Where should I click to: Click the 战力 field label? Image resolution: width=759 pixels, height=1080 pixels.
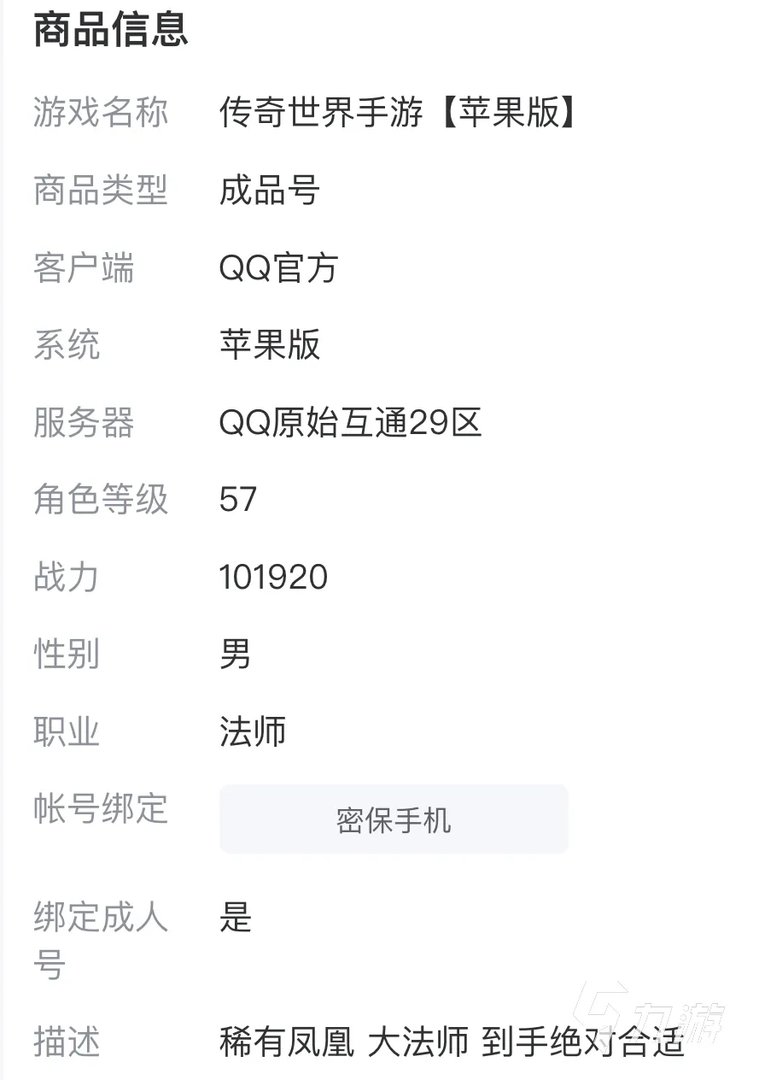coord(66,578)
